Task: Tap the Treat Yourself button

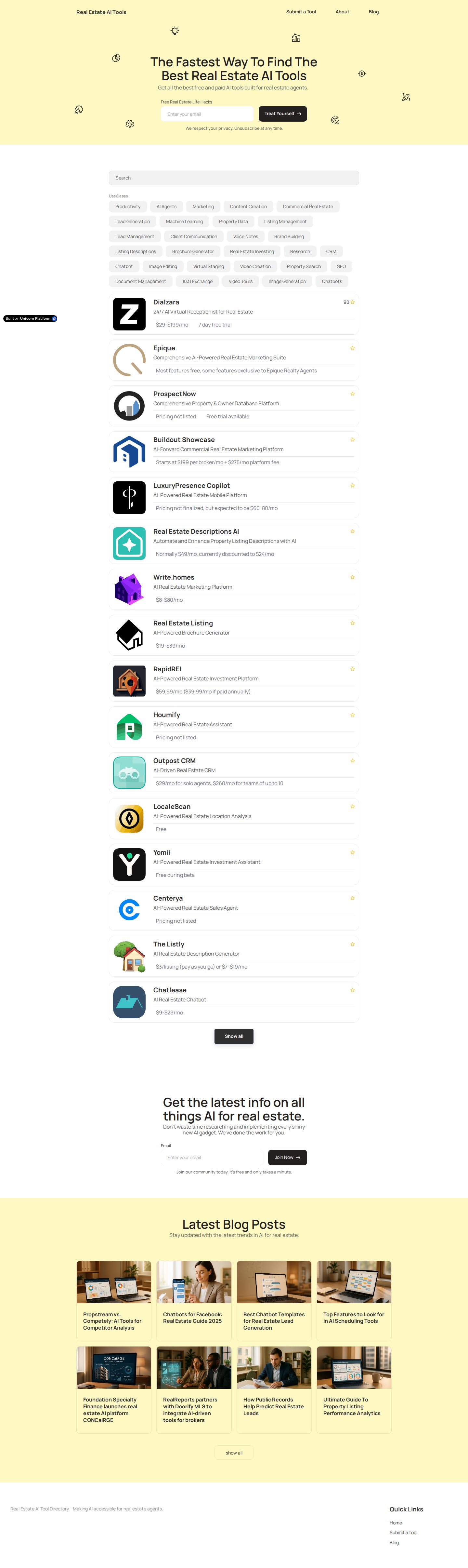Action: click(x=282, y=114)
